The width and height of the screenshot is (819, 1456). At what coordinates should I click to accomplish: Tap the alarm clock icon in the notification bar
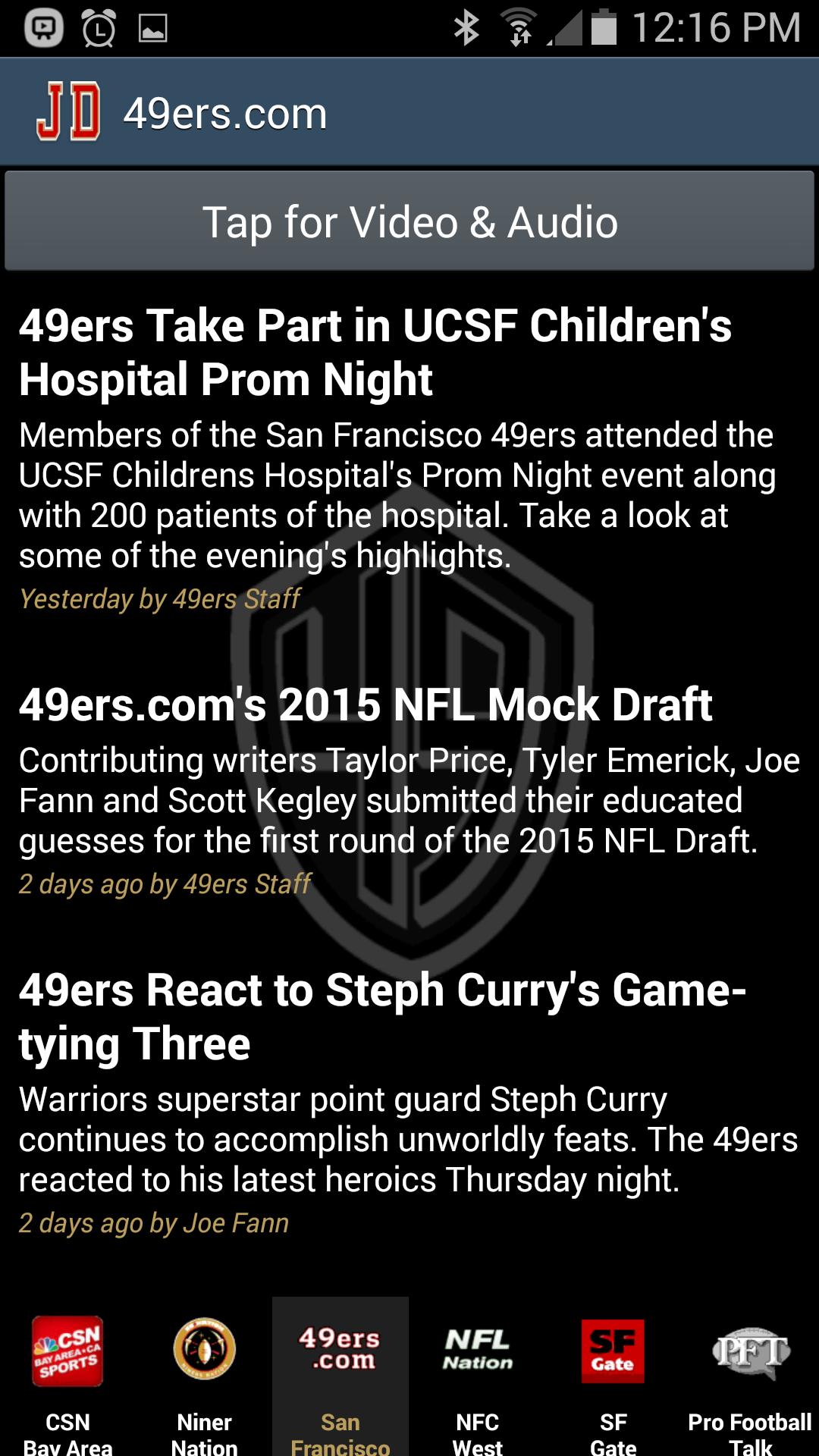click(98, 27)
